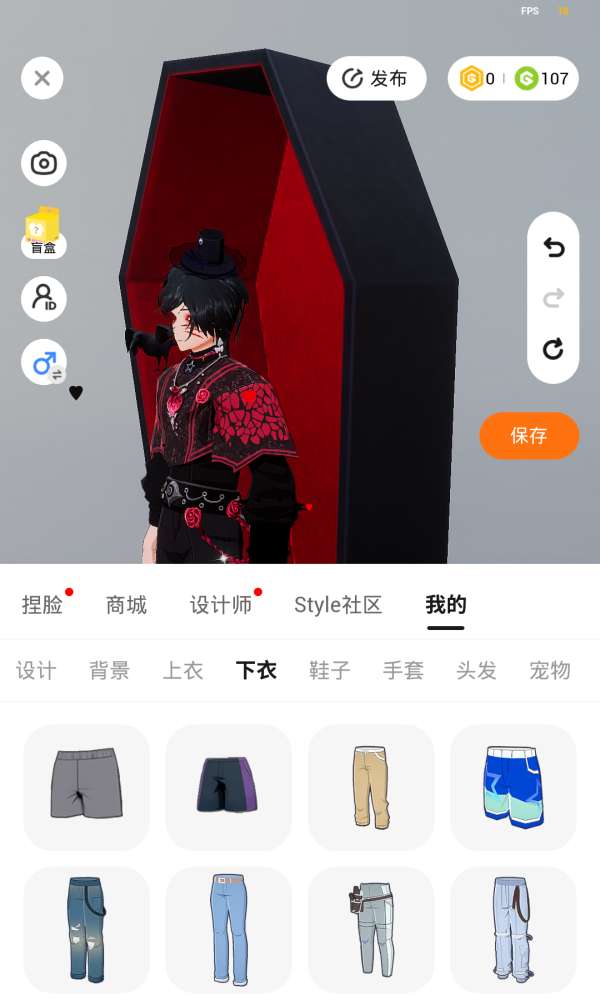Select the 上衣 category
The image size is (600, 1000).
tap(183, 670)
